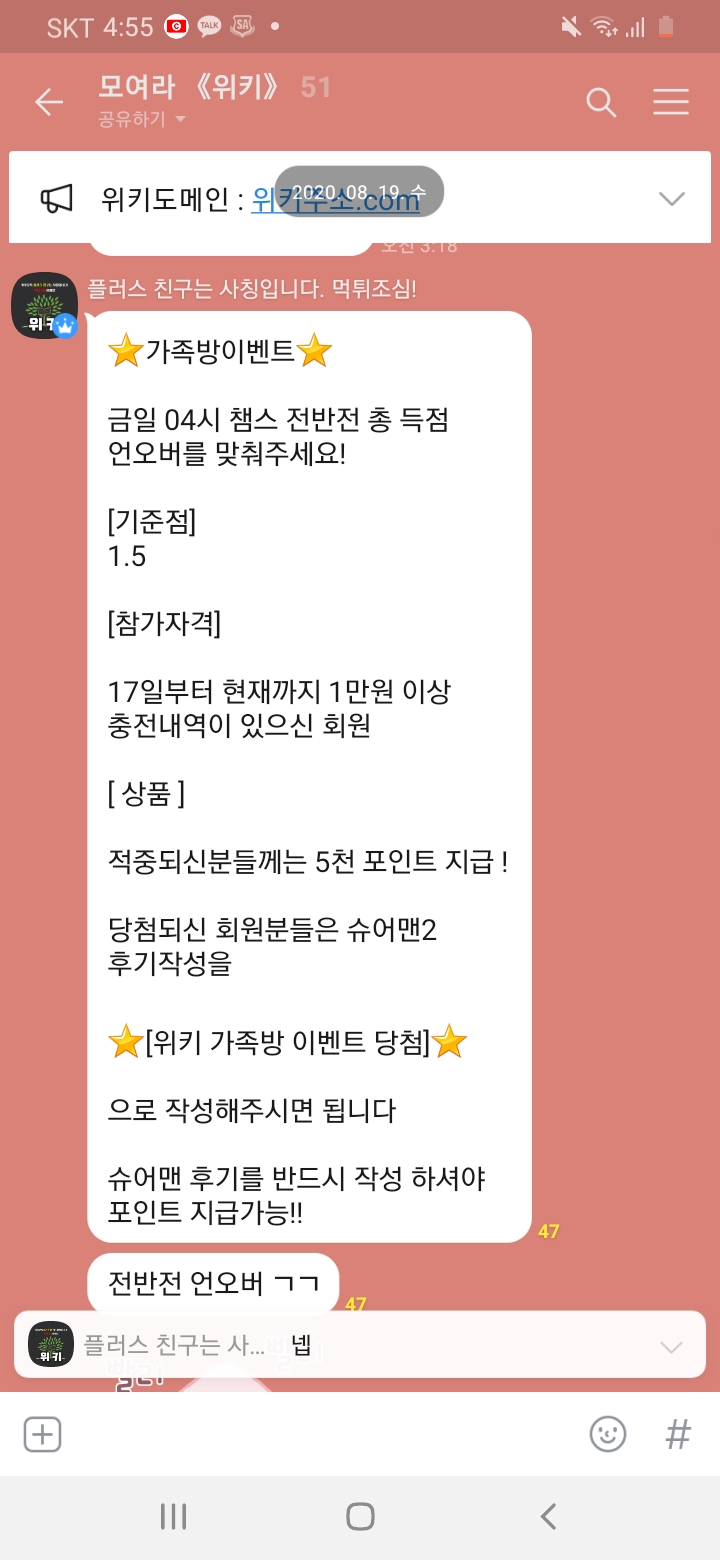720x1560 pixels.
Task: Tap the system back button
Action: tap(548, 1516)
